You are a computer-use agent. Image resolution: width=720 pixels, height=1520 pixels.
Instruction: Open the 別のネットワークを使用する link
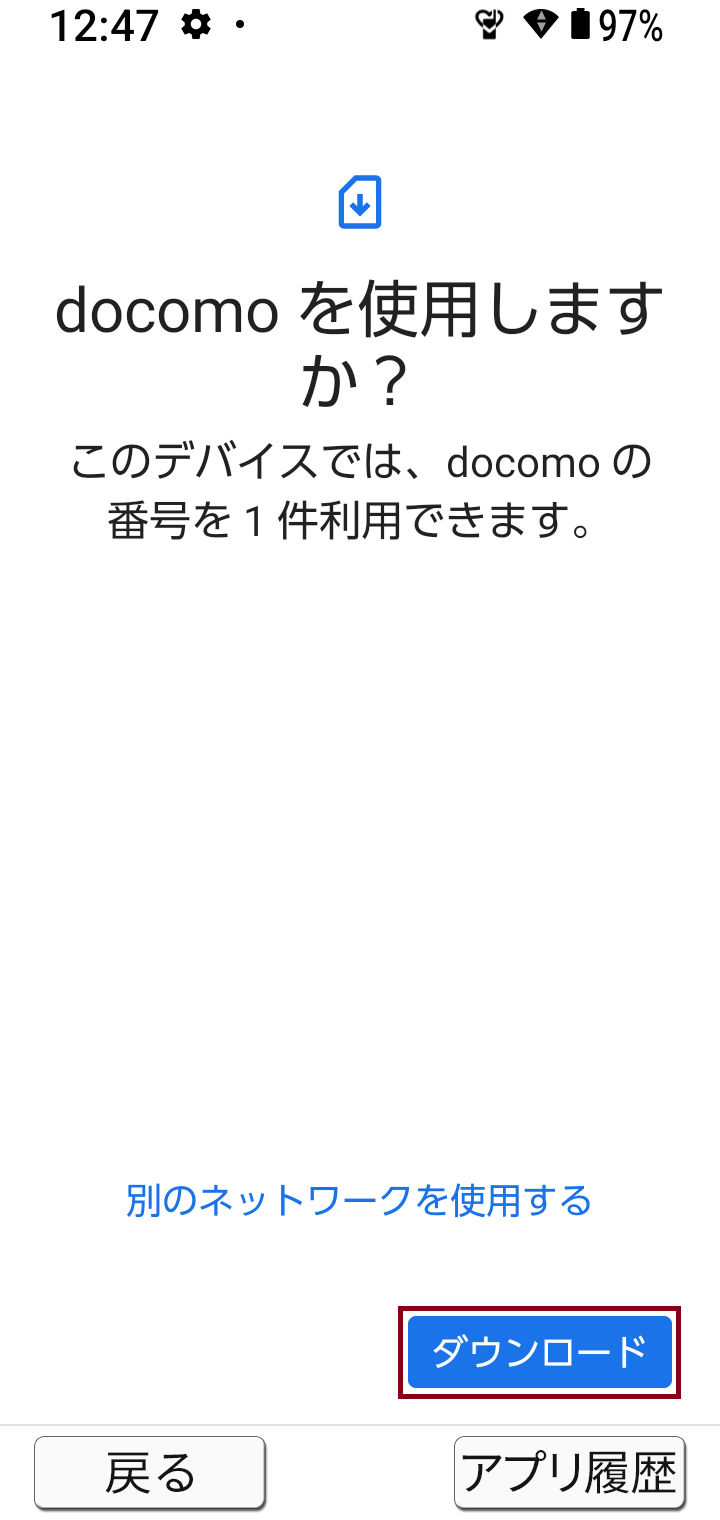(359, 1199)
